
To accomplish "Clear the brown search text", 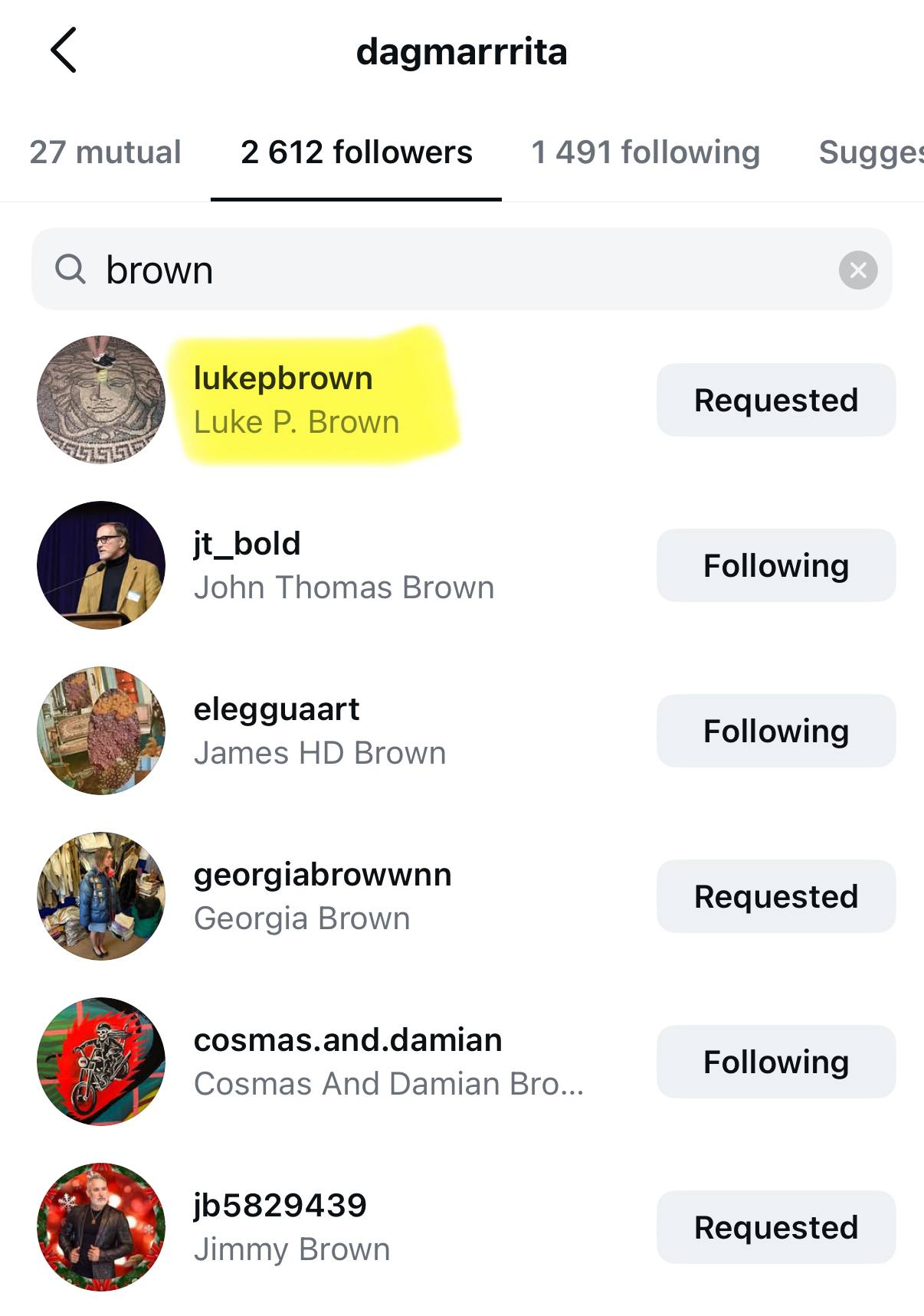I will 857,270.
